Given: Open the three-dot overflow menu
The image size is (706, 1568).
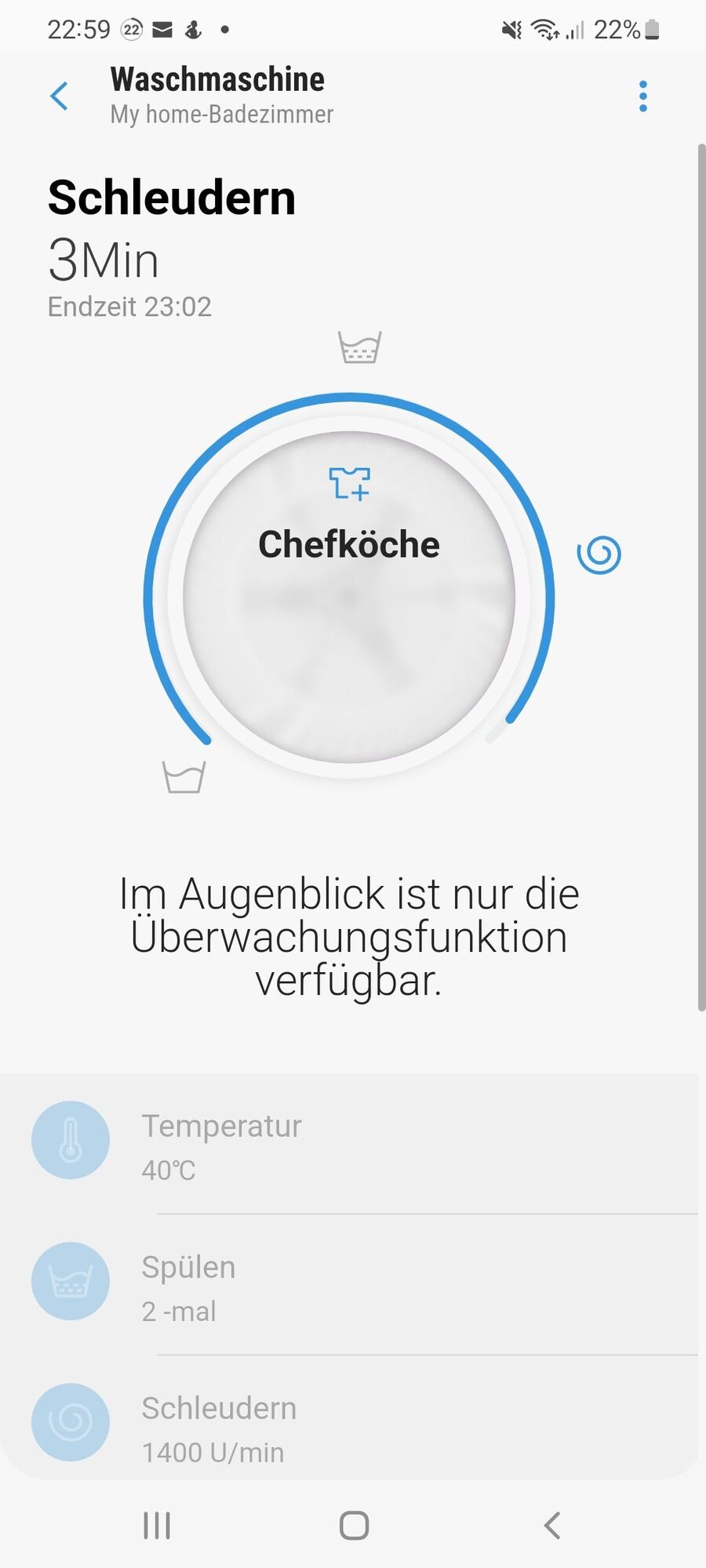Looking at the screenshot, I should coord(642,96).
